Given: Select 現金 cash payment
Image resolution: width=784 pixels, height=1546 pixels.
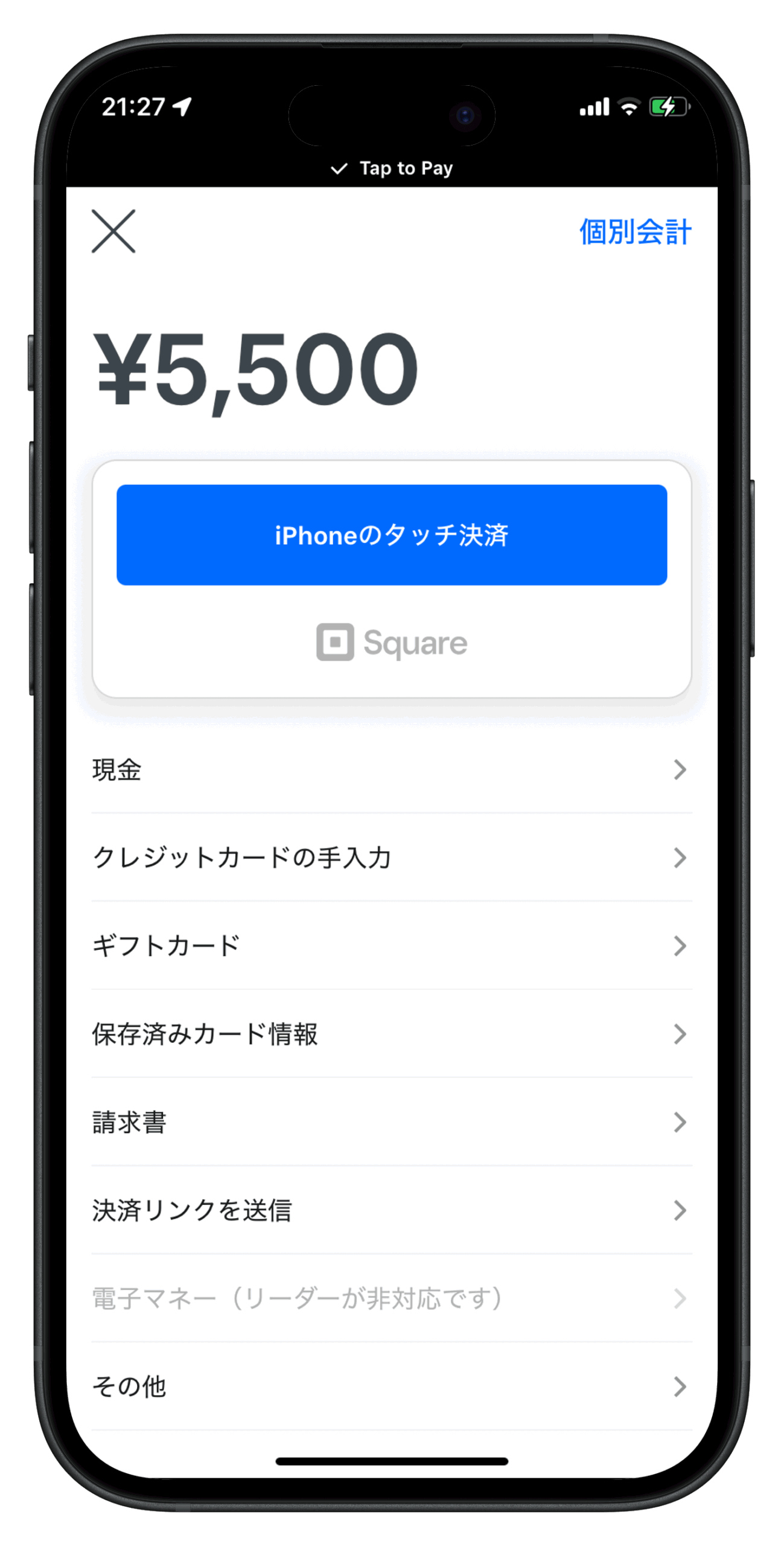Looking at the screenshot, I should pos(392,769).
